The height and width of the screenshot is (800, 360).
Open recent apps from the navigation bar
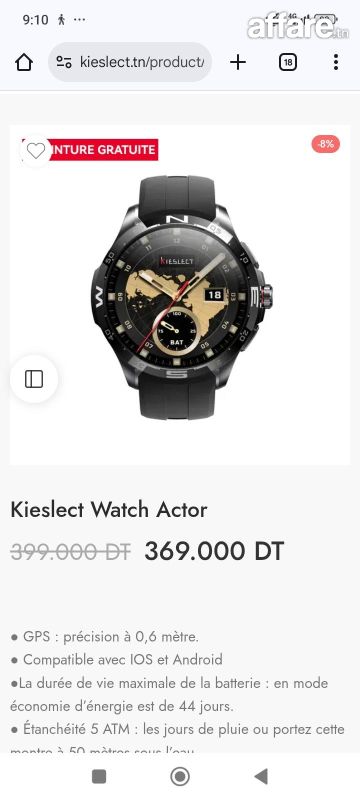click(99, 777)
